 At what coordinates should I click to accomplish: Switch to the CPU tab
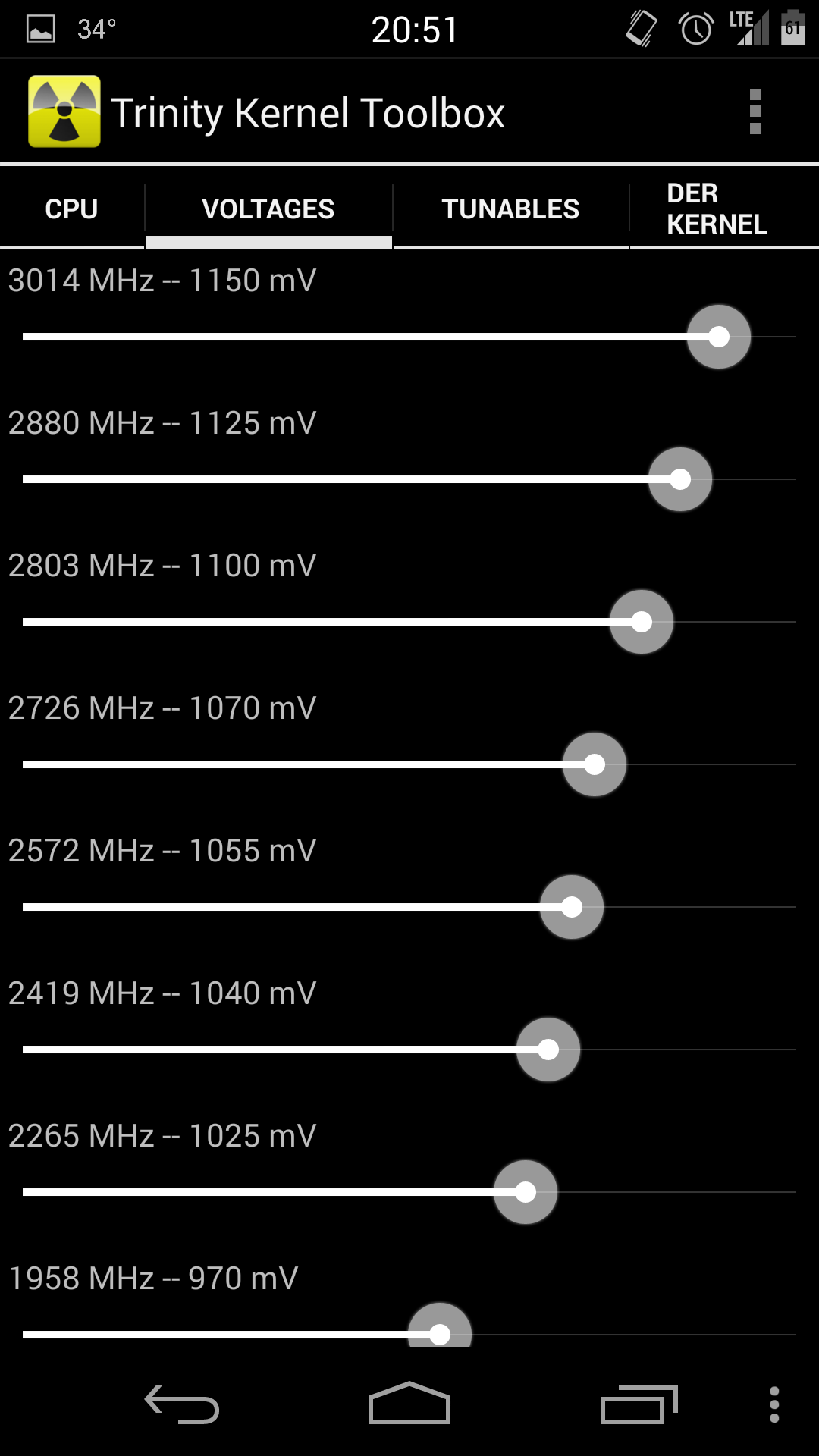click(71, 209)
